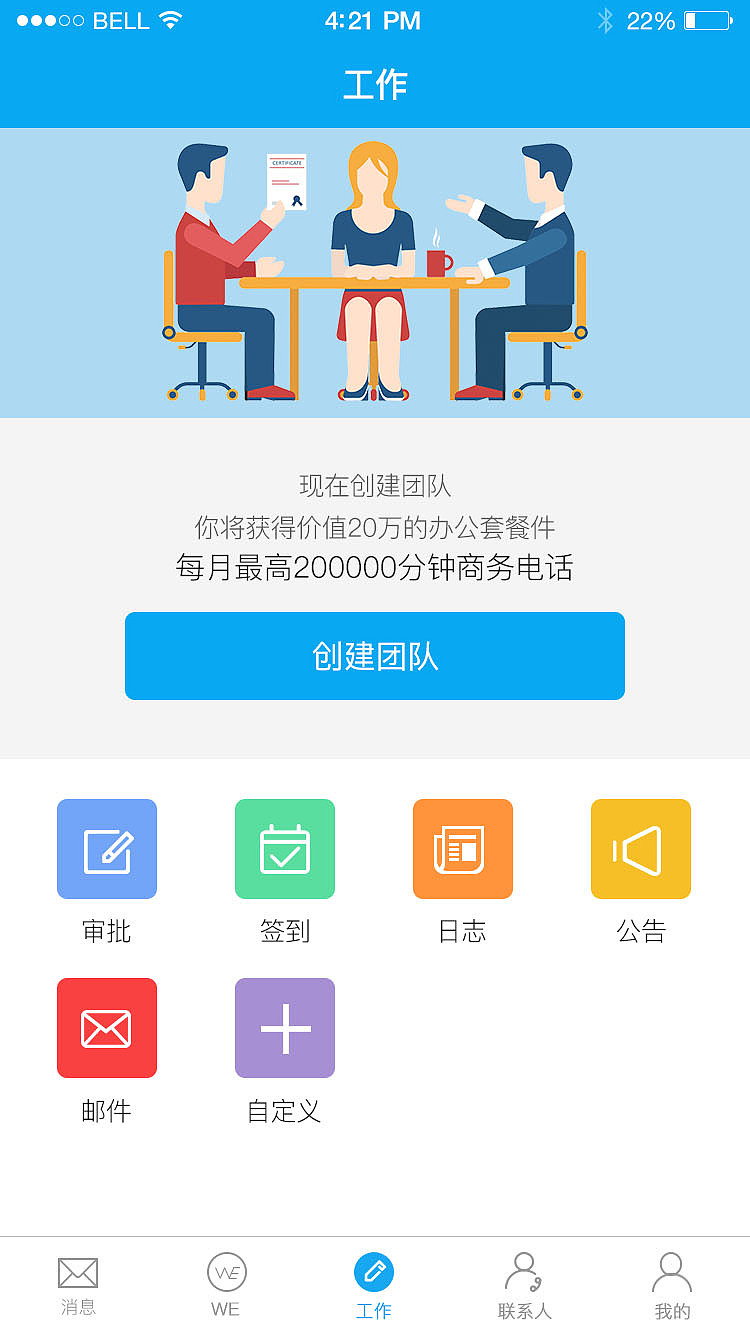Open the 邮件 mail icon
The width and height of the screenshot is (750, 1334).
point(107,1027)
